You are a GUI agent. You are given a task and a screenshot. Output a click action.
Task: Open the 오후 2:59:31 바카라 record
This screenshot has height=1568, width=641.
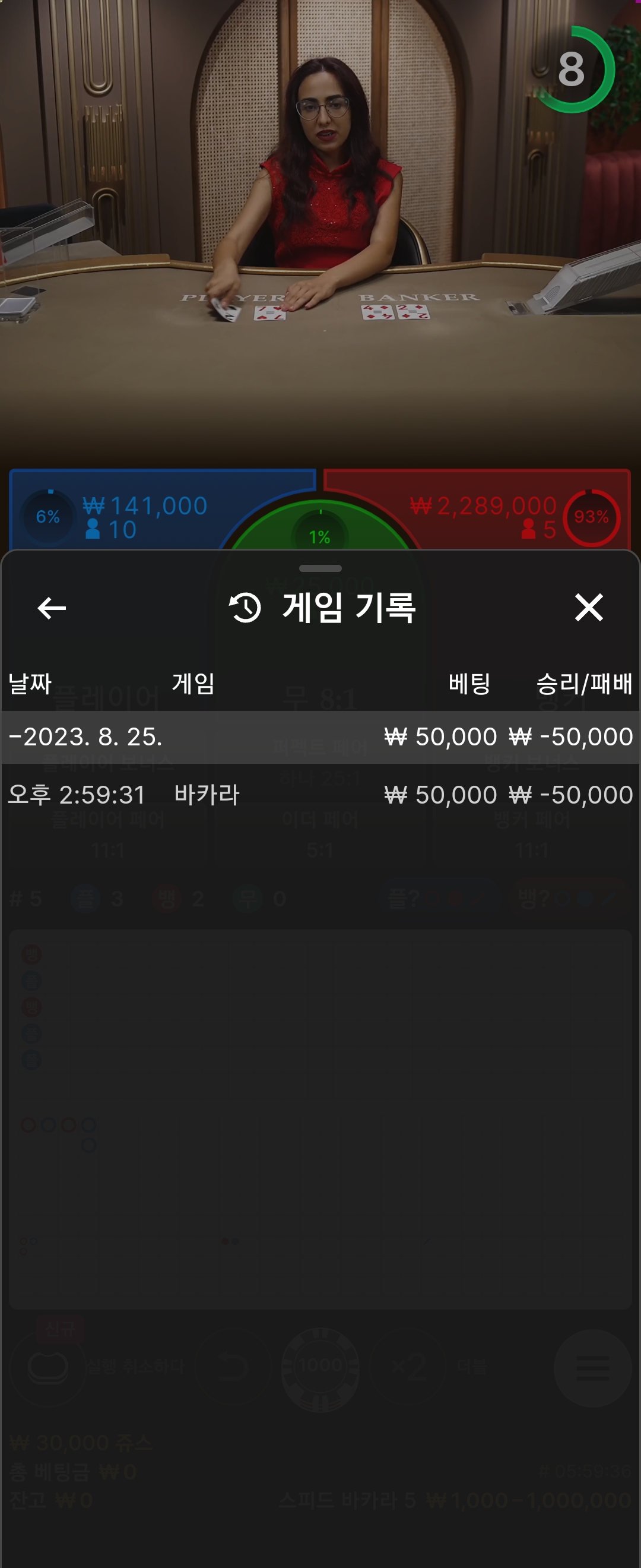320,794
